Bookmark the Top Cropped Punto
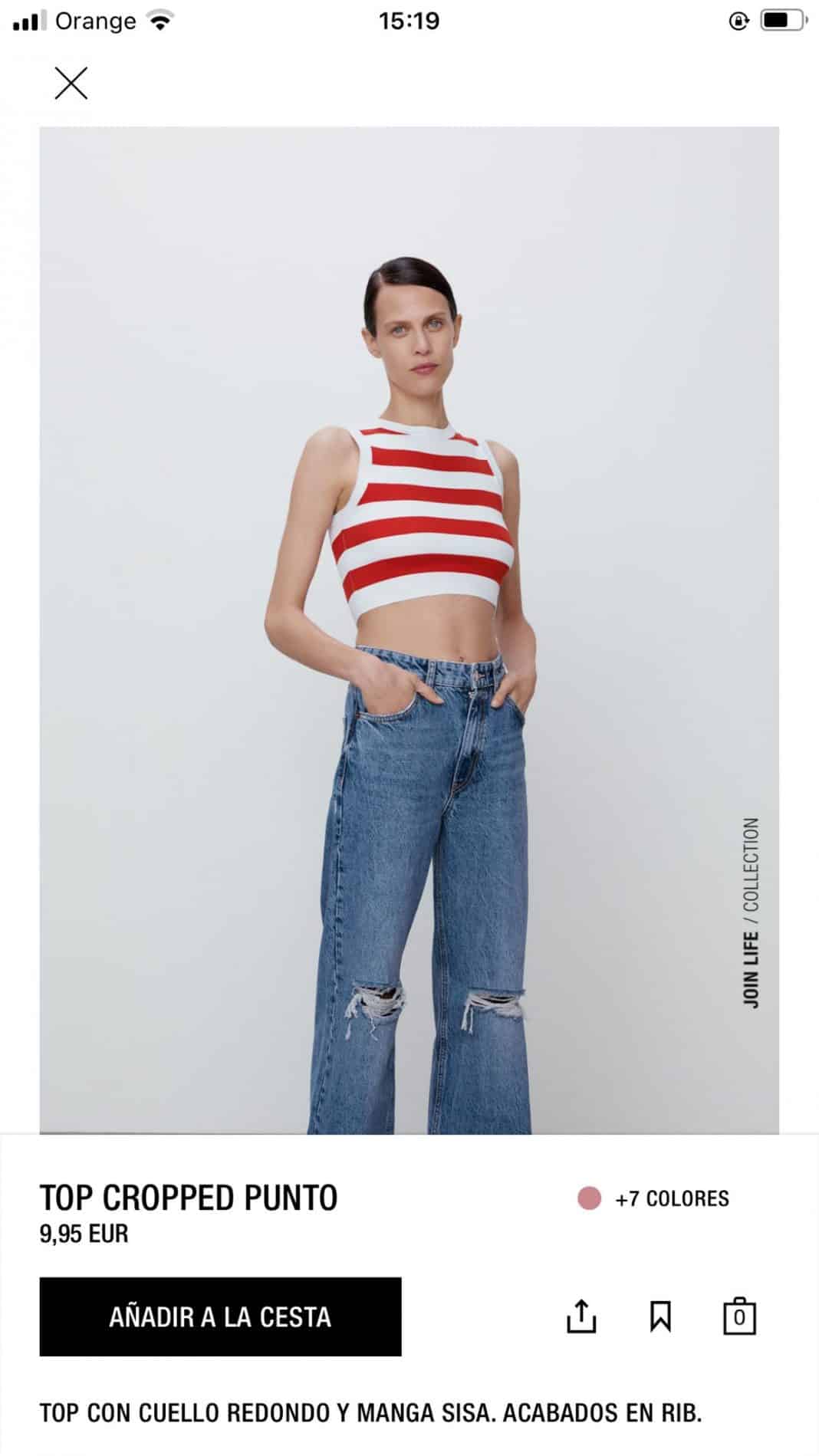 click(660, 1316)
